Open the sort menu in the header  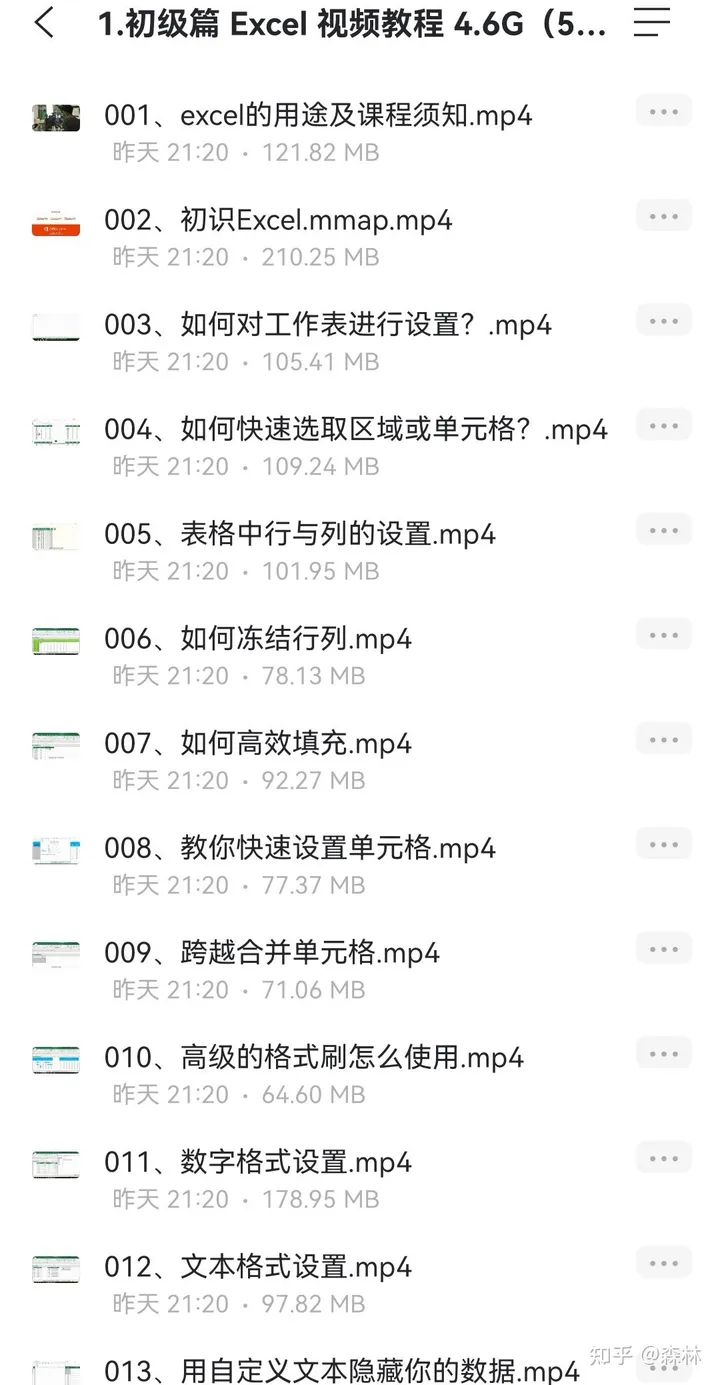[x=651, y=23]
